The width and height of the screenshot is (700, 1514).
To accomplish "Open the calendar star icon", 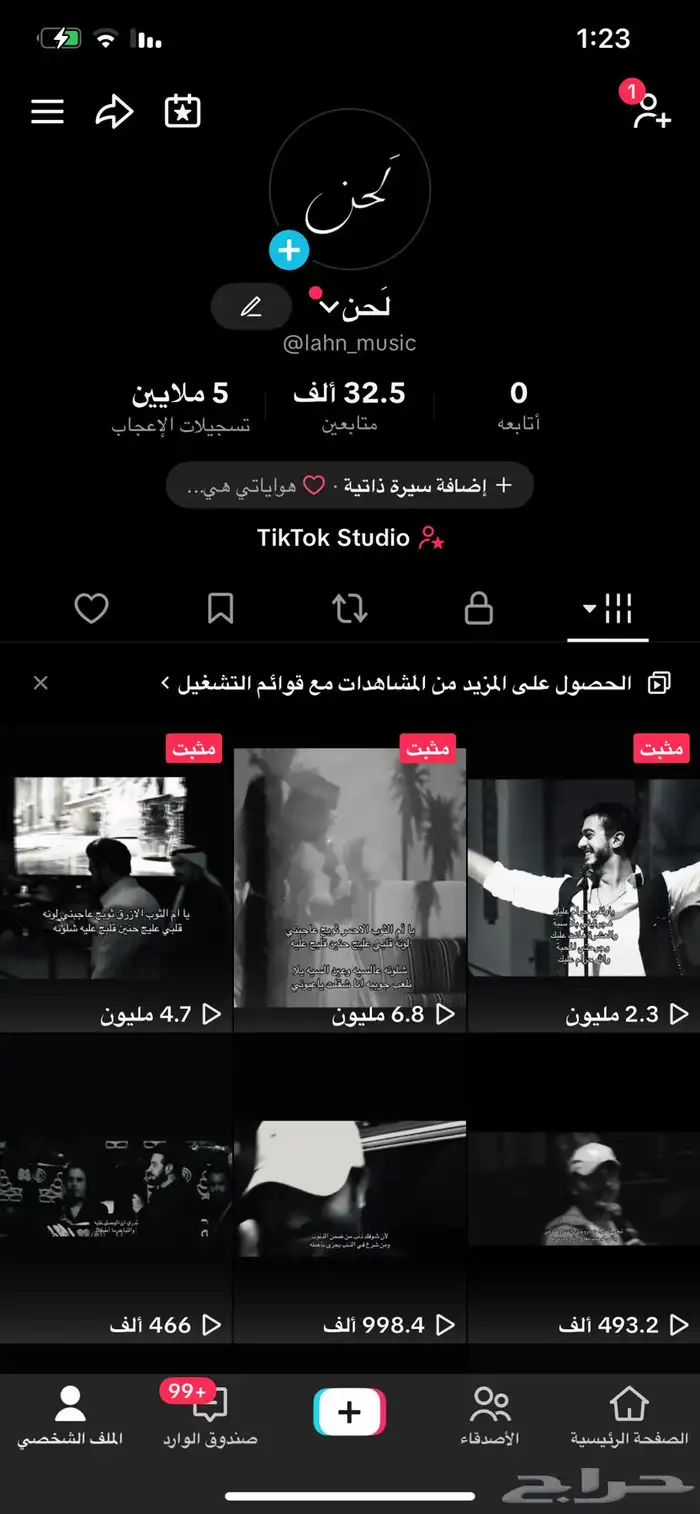I will click(183, 111).
